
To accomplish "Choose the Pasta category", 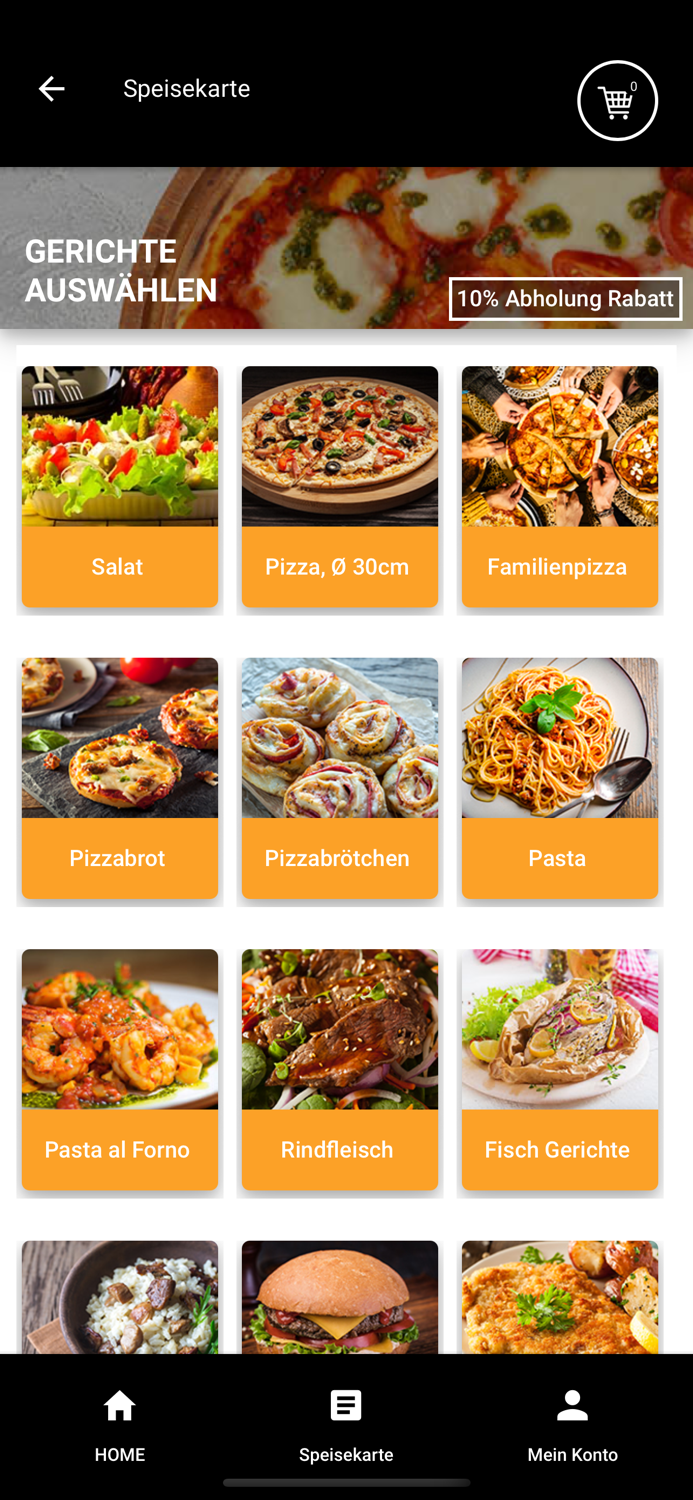I will 559,778.
